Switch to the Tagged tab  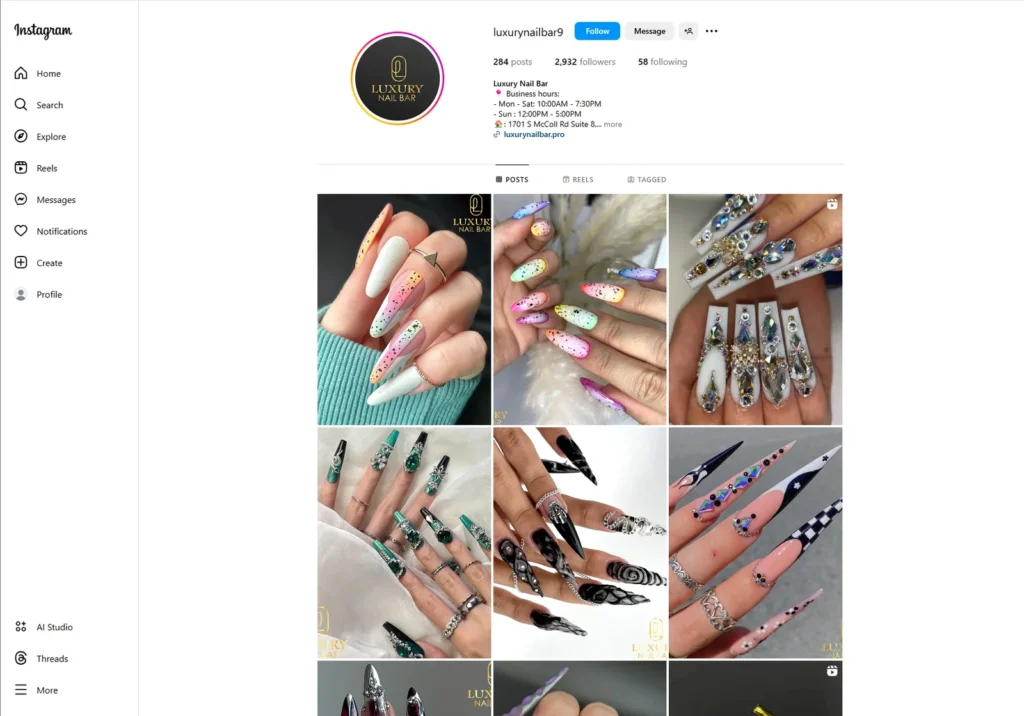(646, 180)
